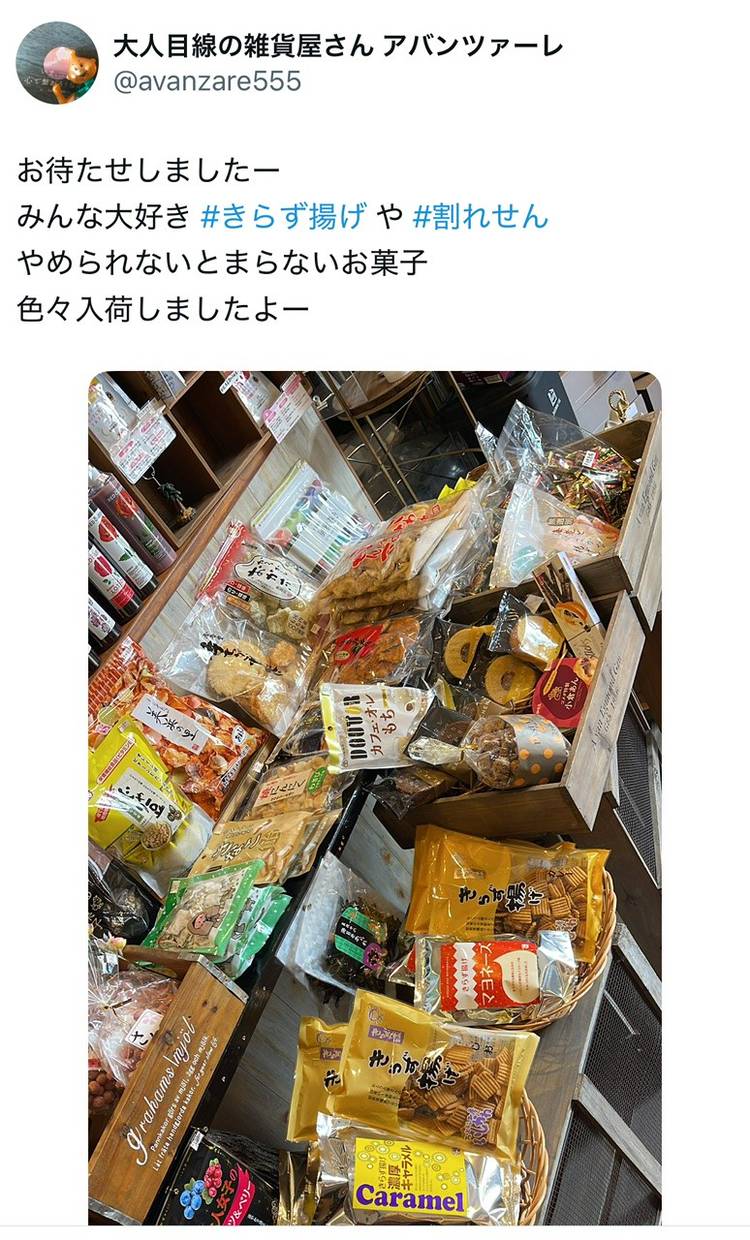The height and width of the screenshot is (1240, 750).
Task: Open the @avanzare555 account handle
Action: (x=207, y=82)
